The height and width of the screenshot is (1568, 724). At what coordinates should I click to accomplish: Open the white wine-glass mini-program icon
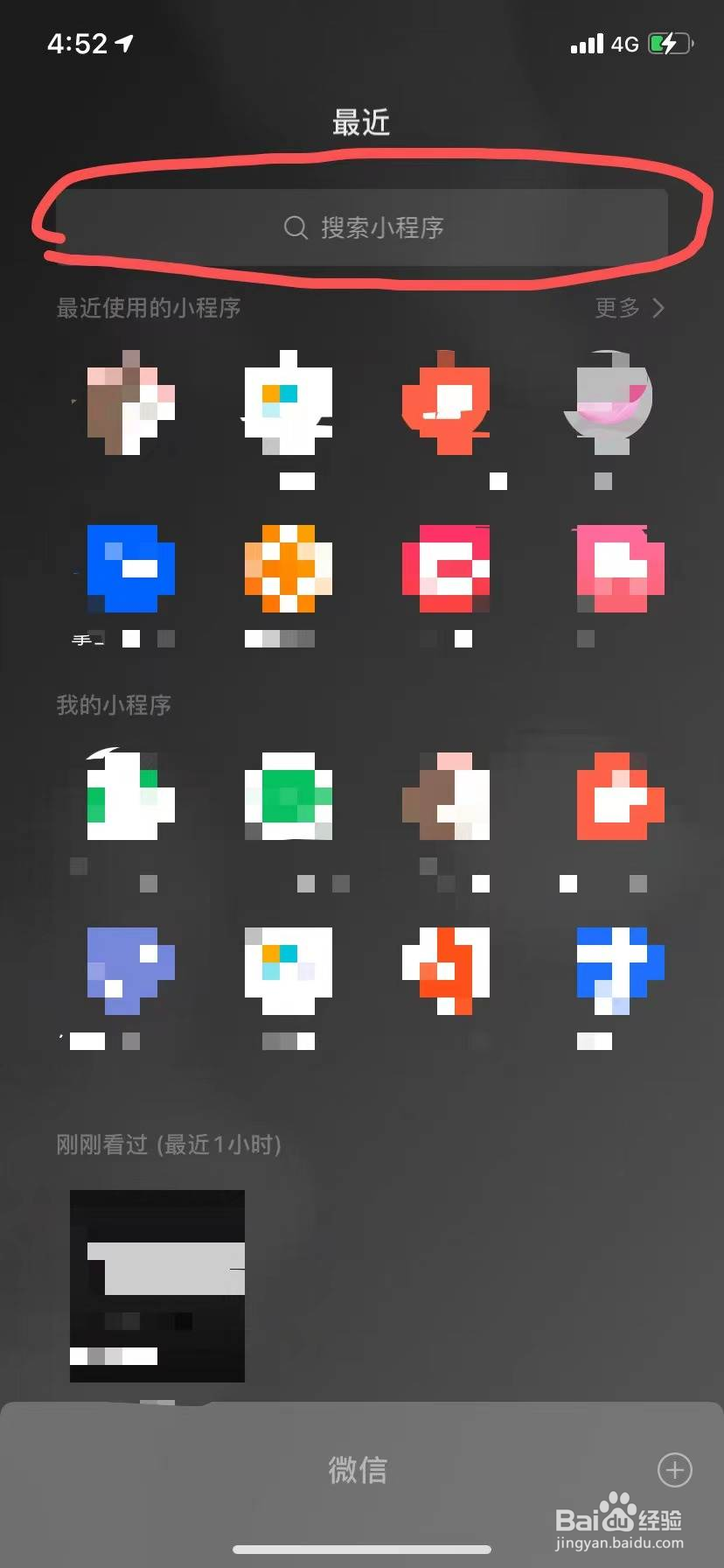(608, 402)
